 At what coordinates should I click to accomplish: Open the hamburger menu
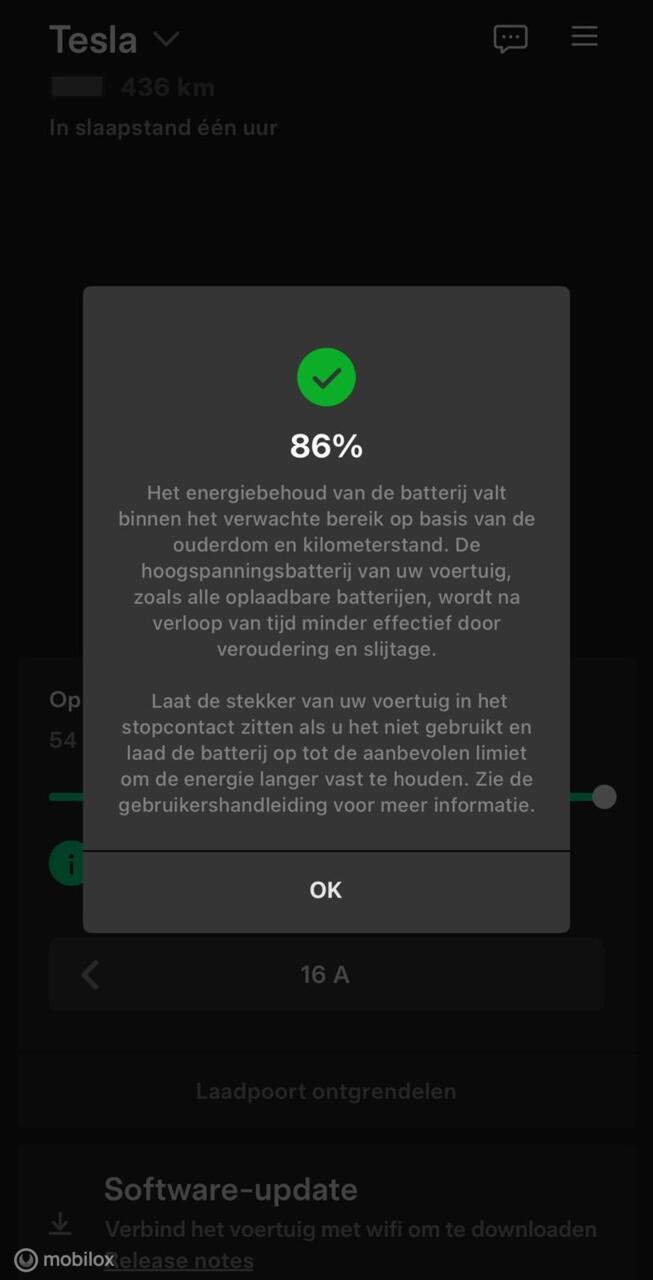coord(584,36)
